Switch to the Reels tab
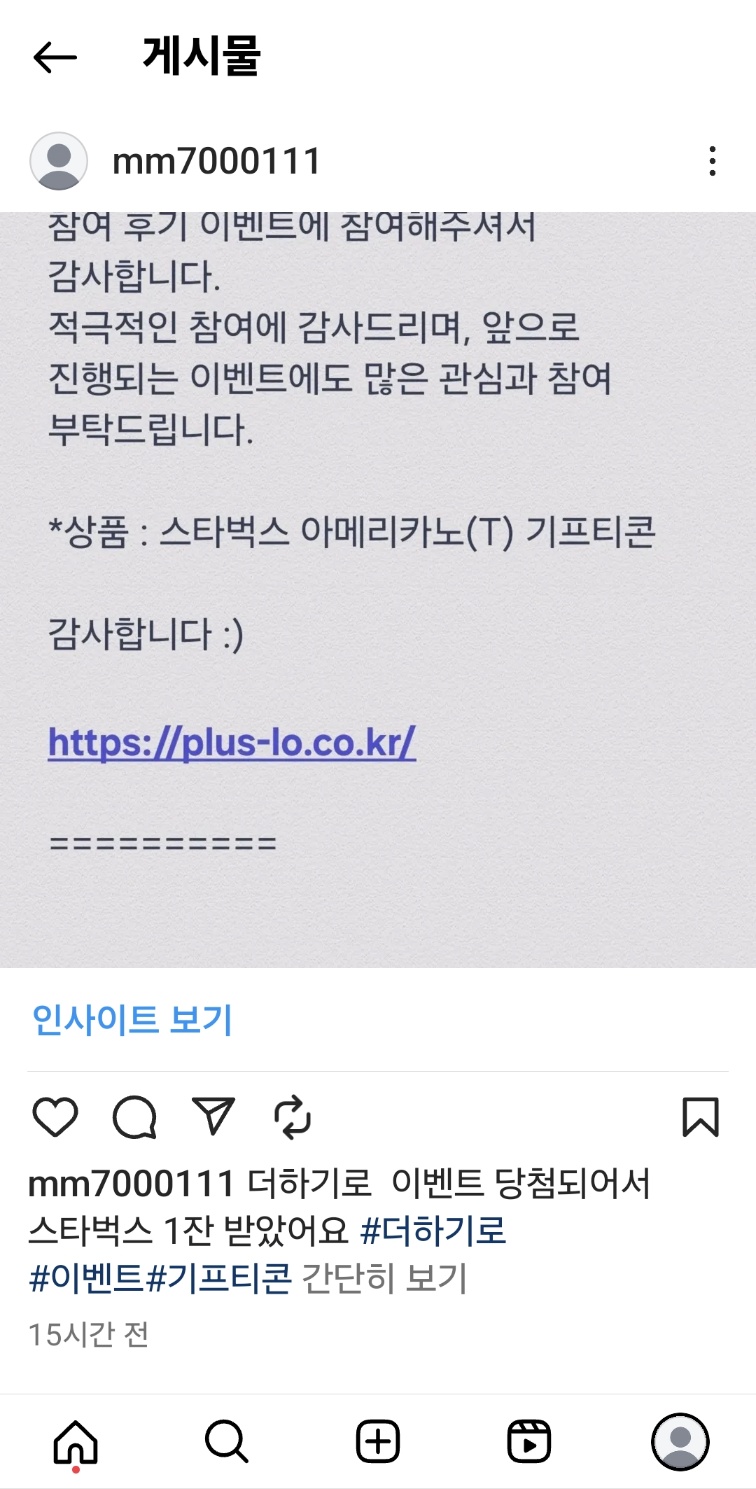 pyautogui.click(x=529, y=1442)
